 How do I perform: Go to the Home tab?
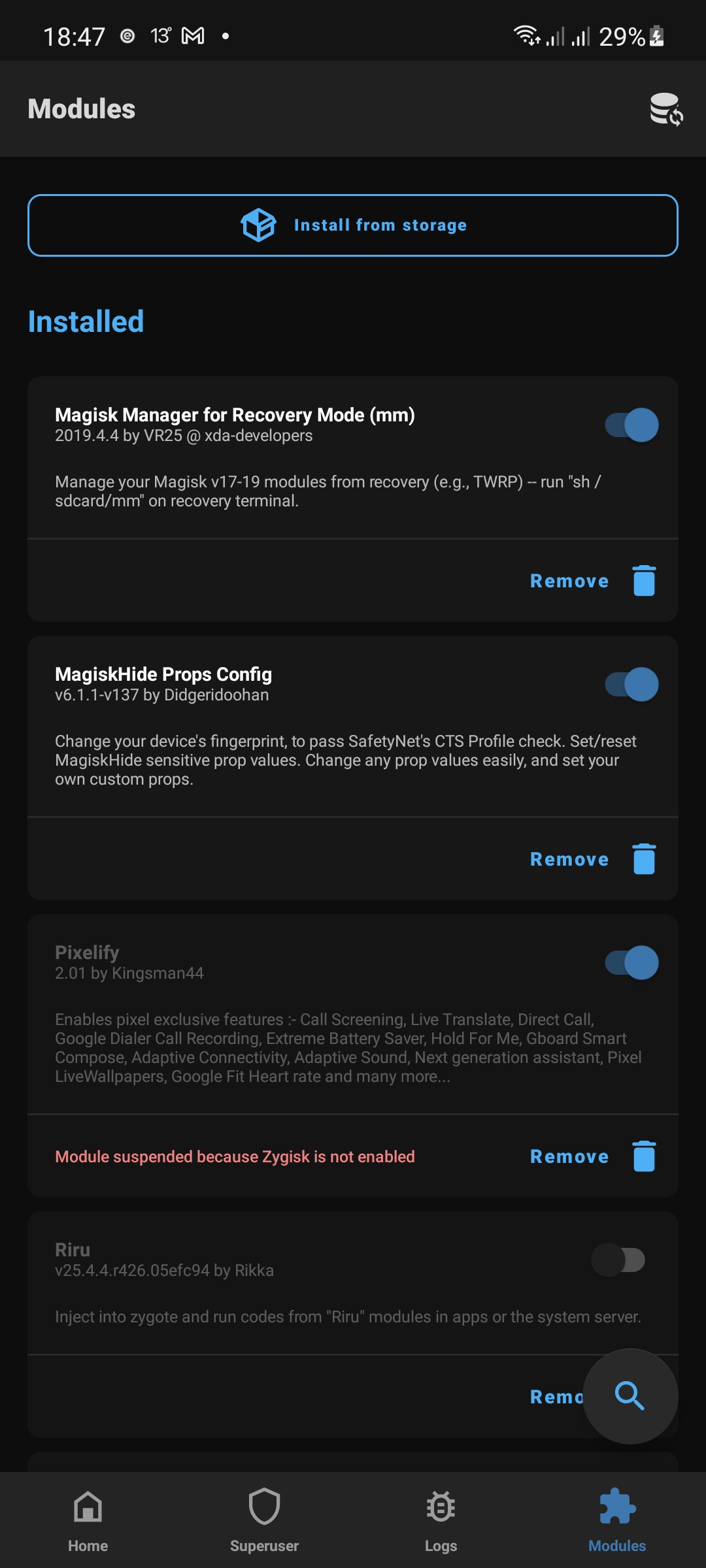tap(88, 1520)
